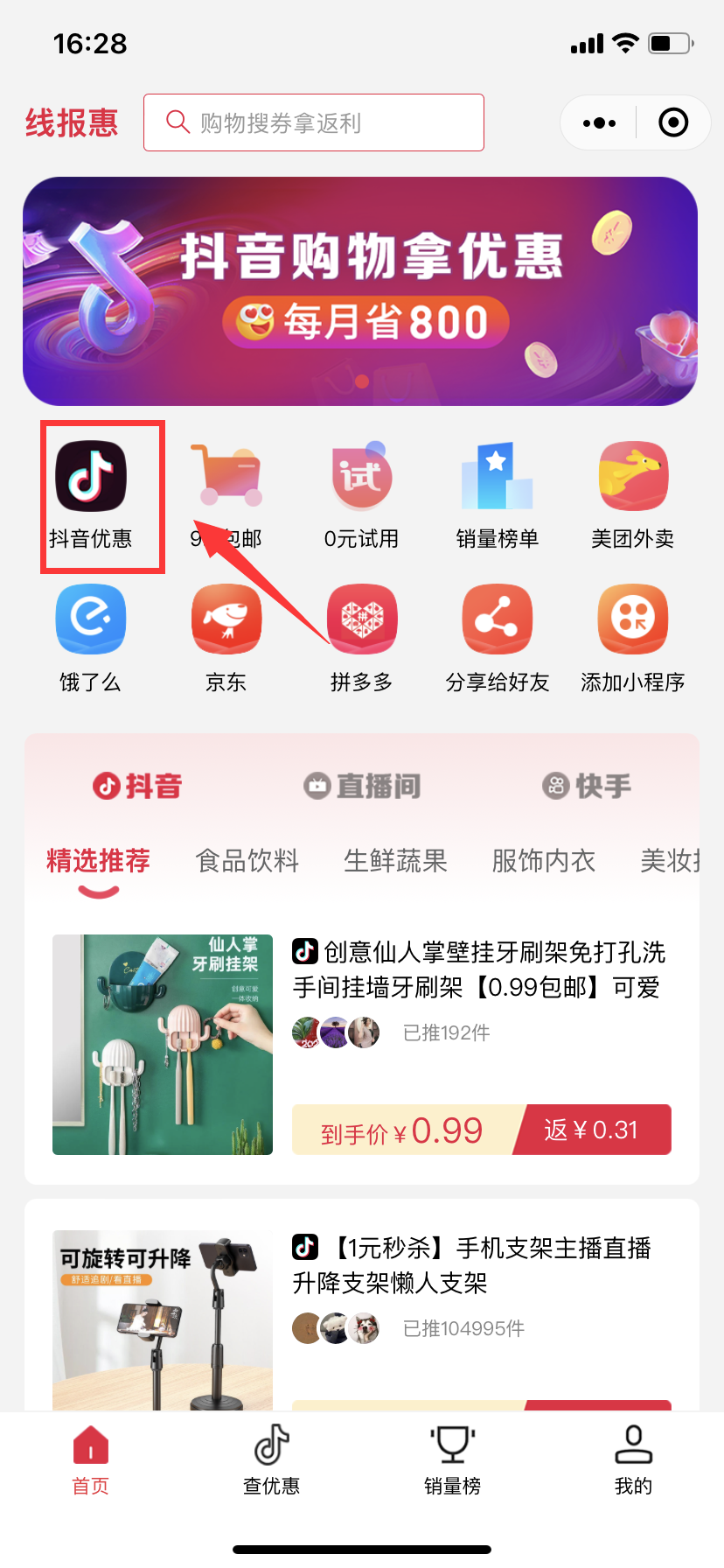The width and height of the screenshot is (724, 1568).
Task: Open 0元试用 shortcut
Action: [361, 496]
